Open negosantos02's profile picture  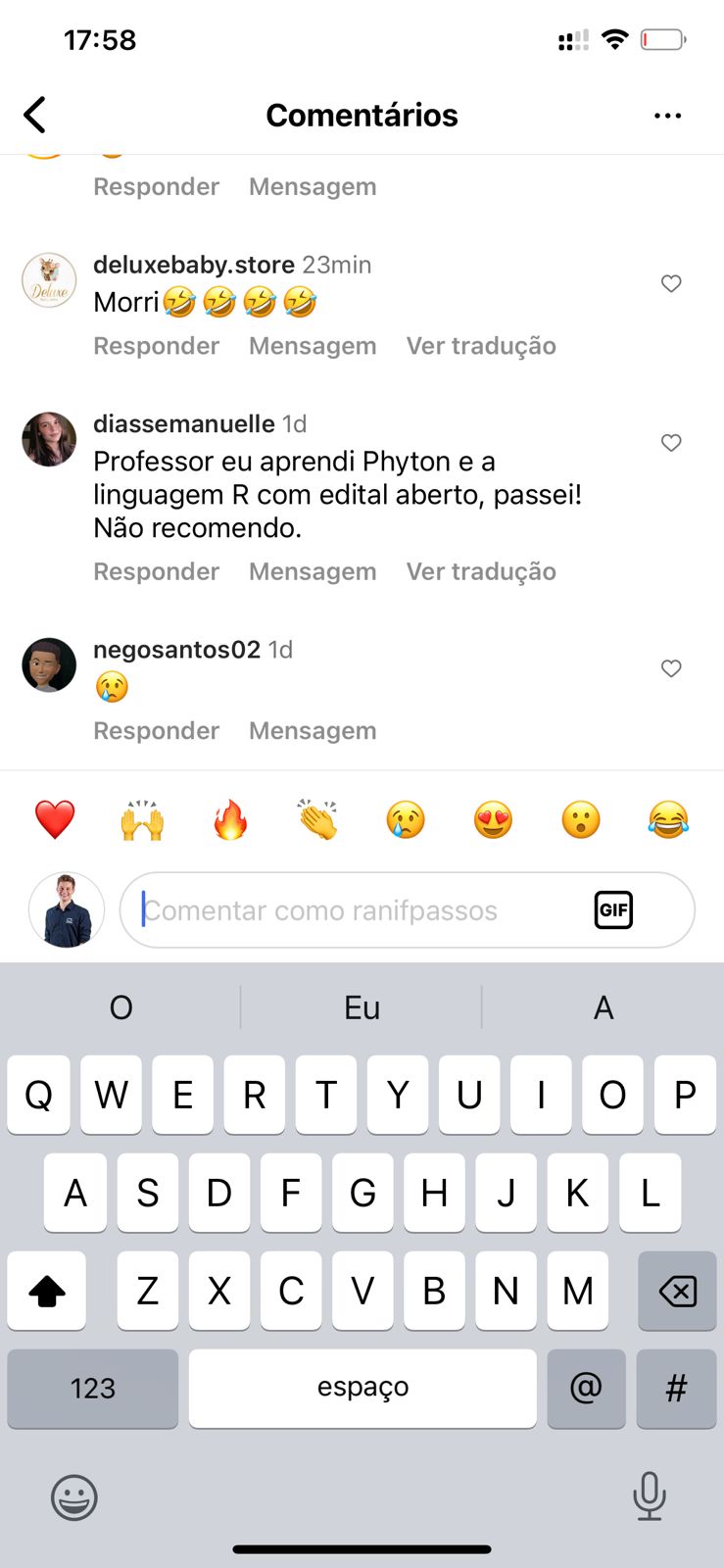(49, 665)
